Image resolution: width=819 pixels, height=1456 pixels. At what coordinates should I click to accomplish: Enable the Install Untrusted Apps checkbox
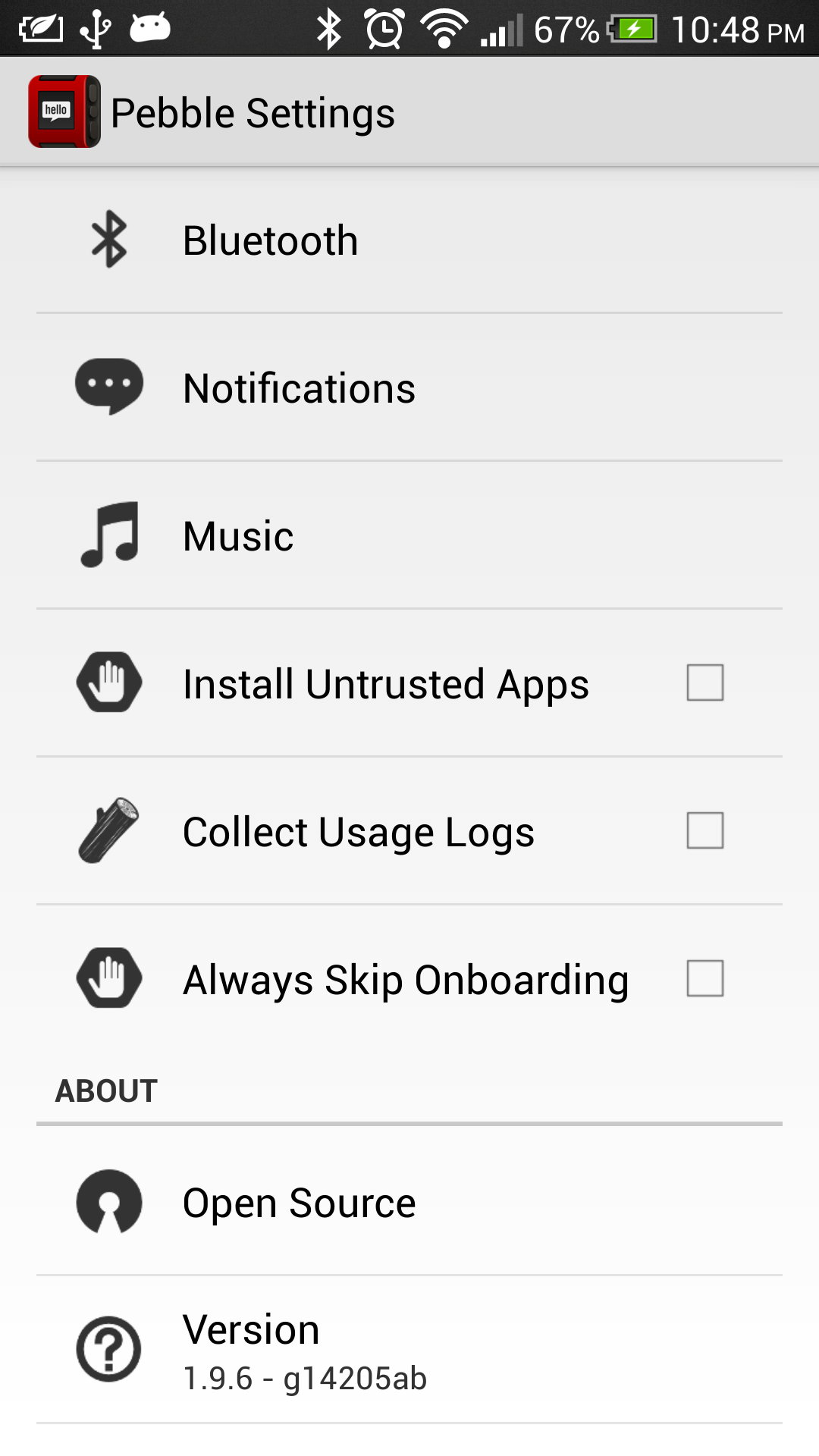(x=704, y=682)
